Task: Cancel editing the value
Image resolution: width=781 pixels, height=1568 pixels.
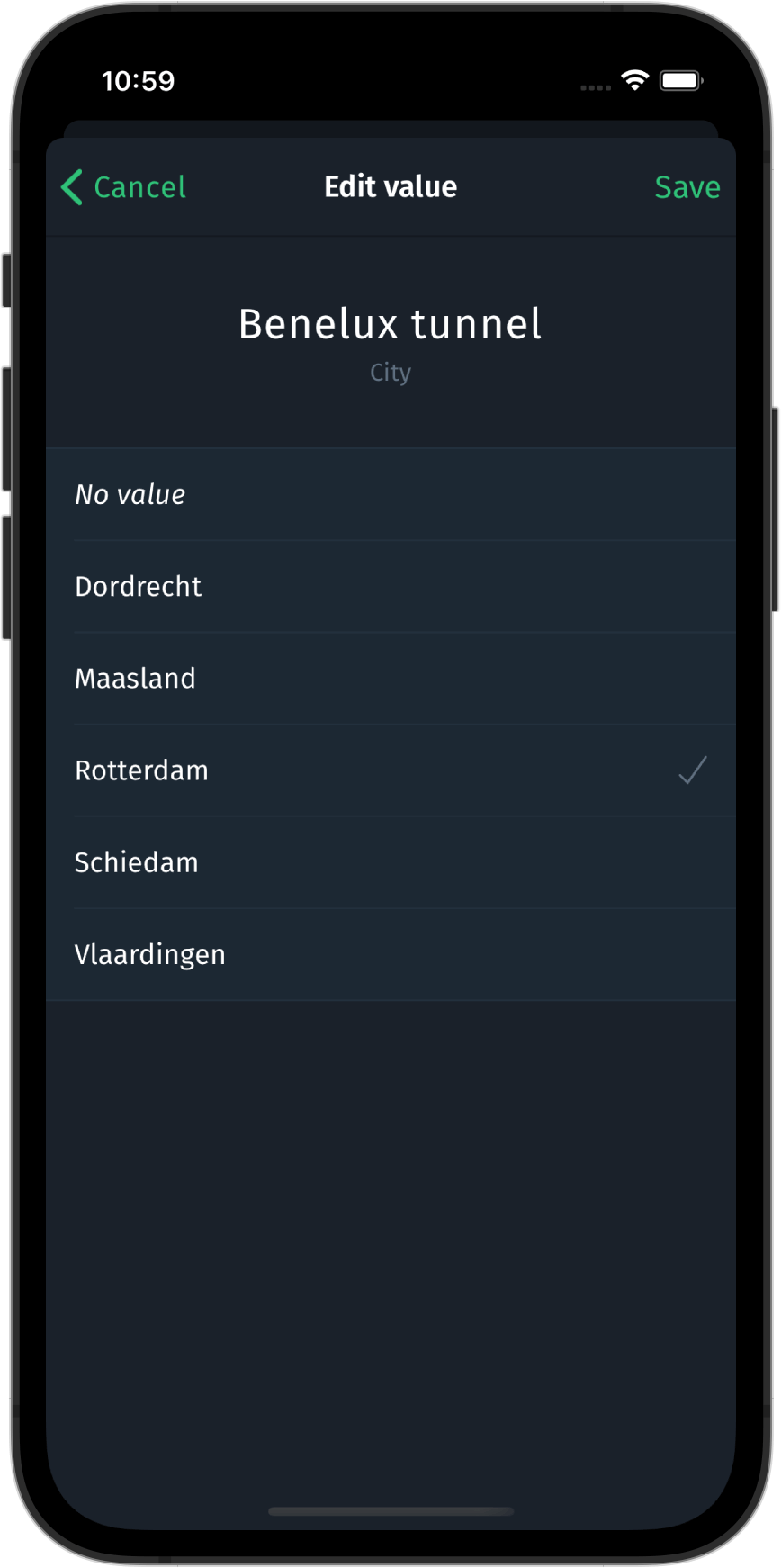Action: pyautogui.click(x=139, y=187)
